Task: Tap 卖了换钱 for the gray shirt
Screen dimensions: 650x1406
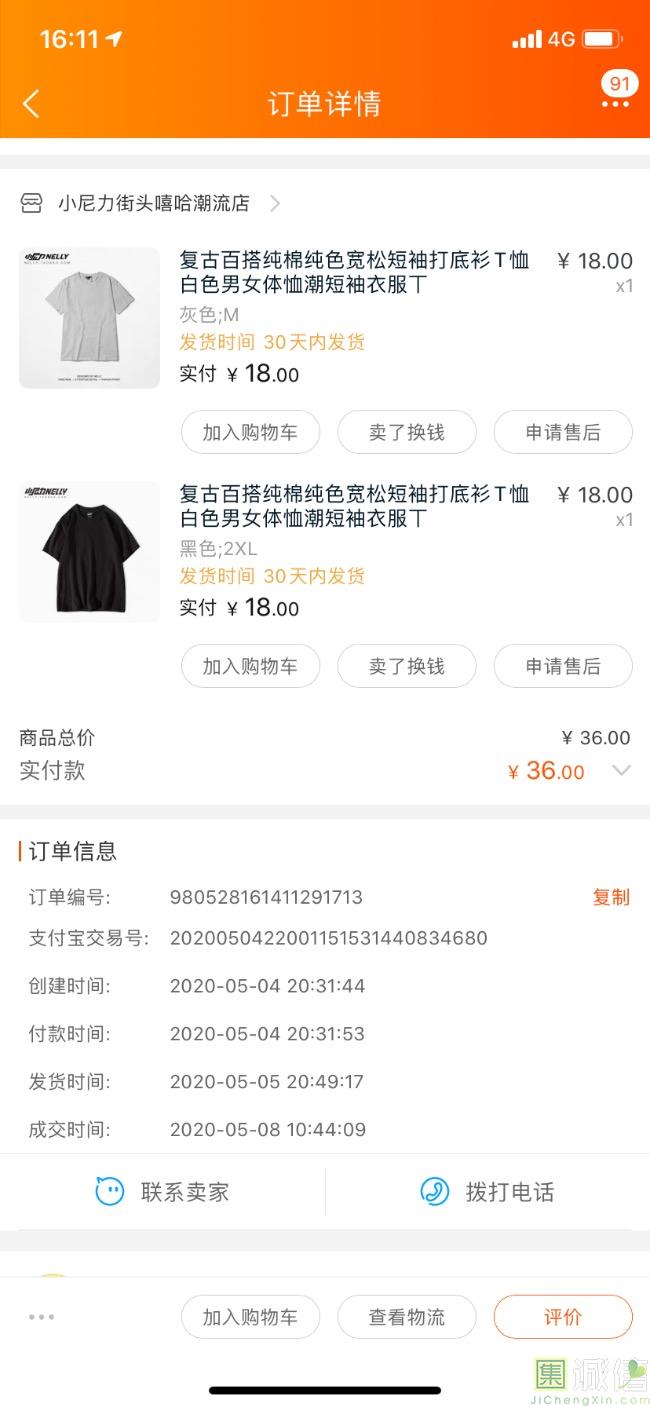Action: [406, 432]
